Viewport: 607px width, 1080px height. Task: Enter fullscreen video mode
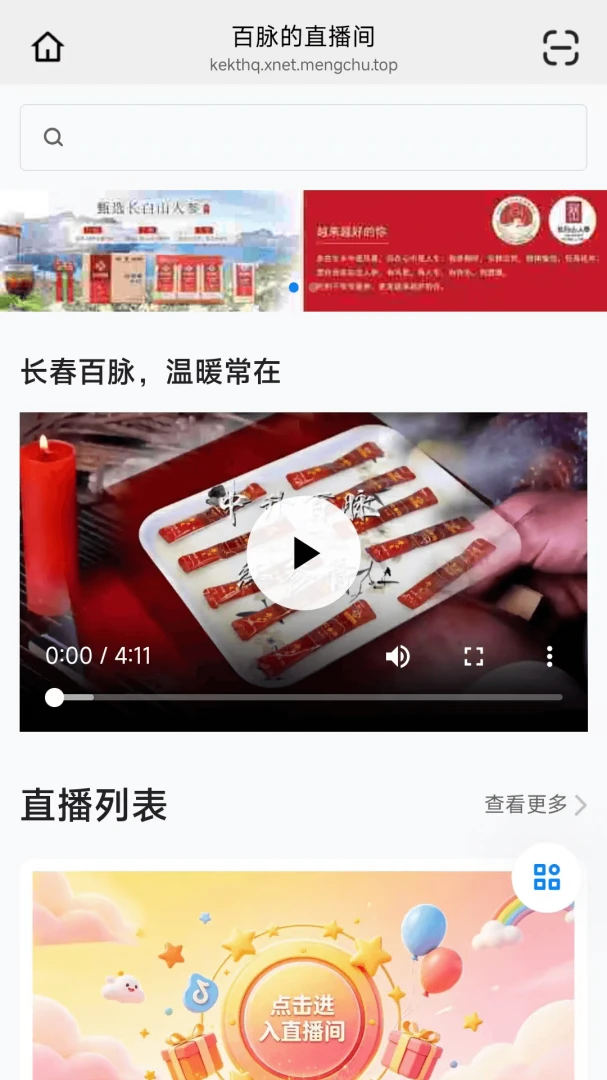click(473, 656)
